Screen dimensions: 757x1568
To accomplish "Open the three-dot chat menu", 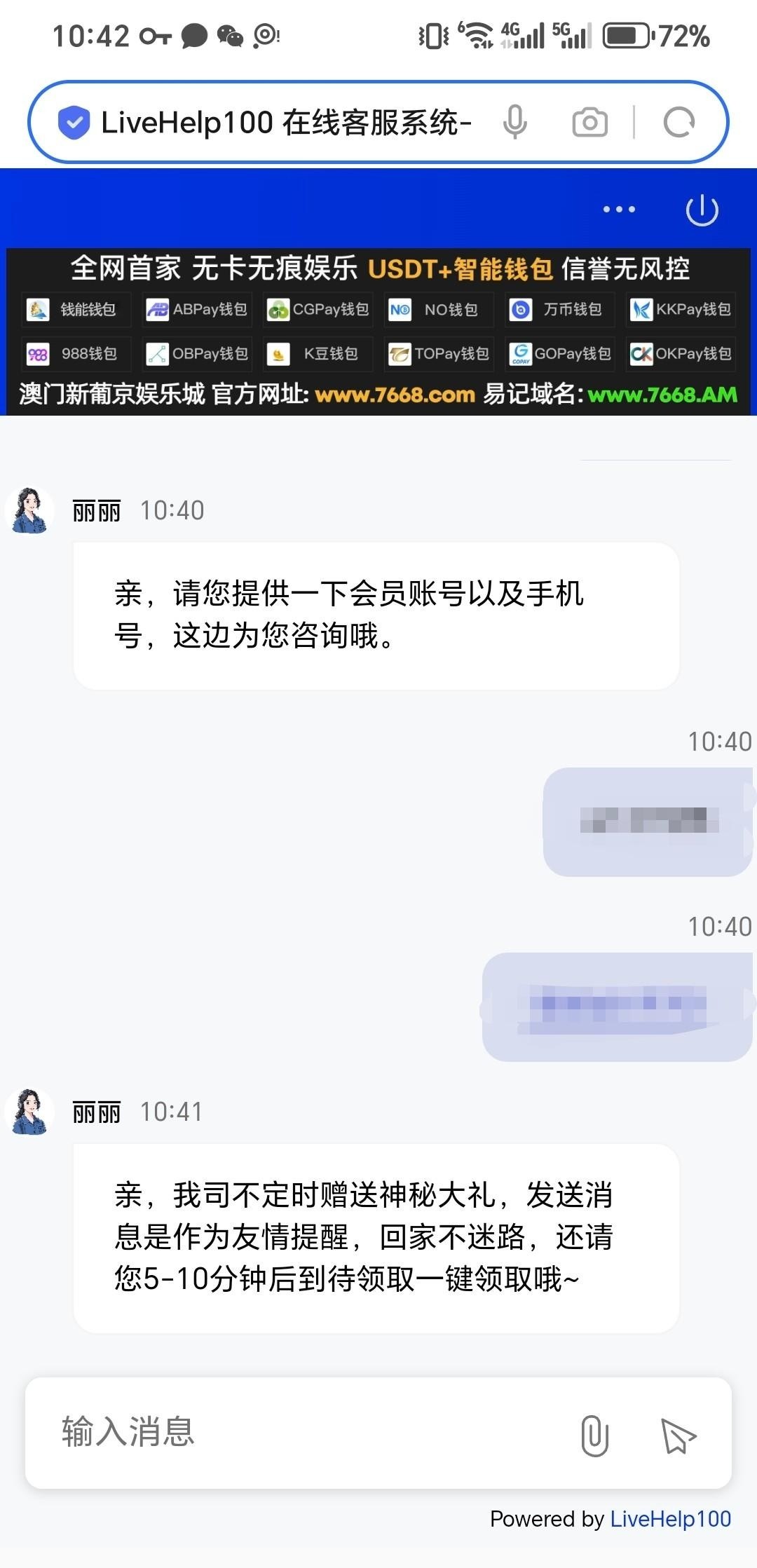I will [619, 210].
